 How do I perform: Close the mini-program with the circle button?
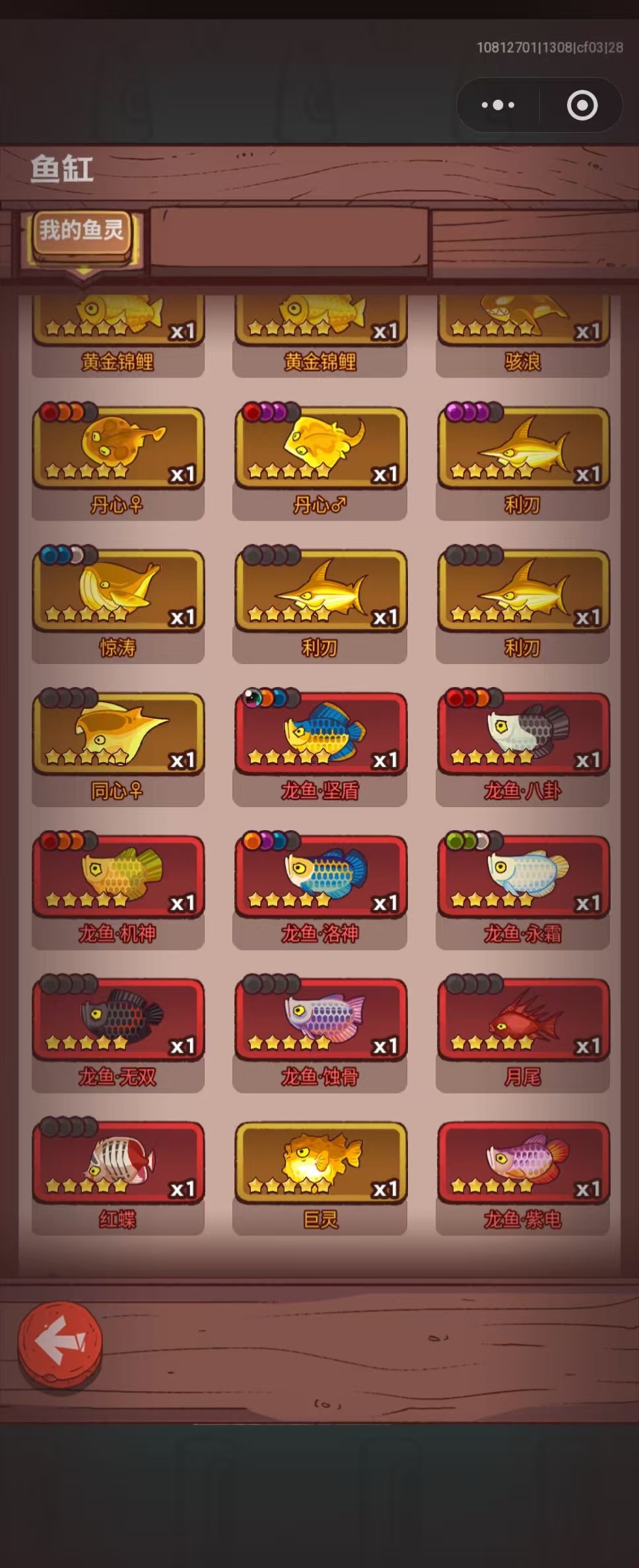582,105
